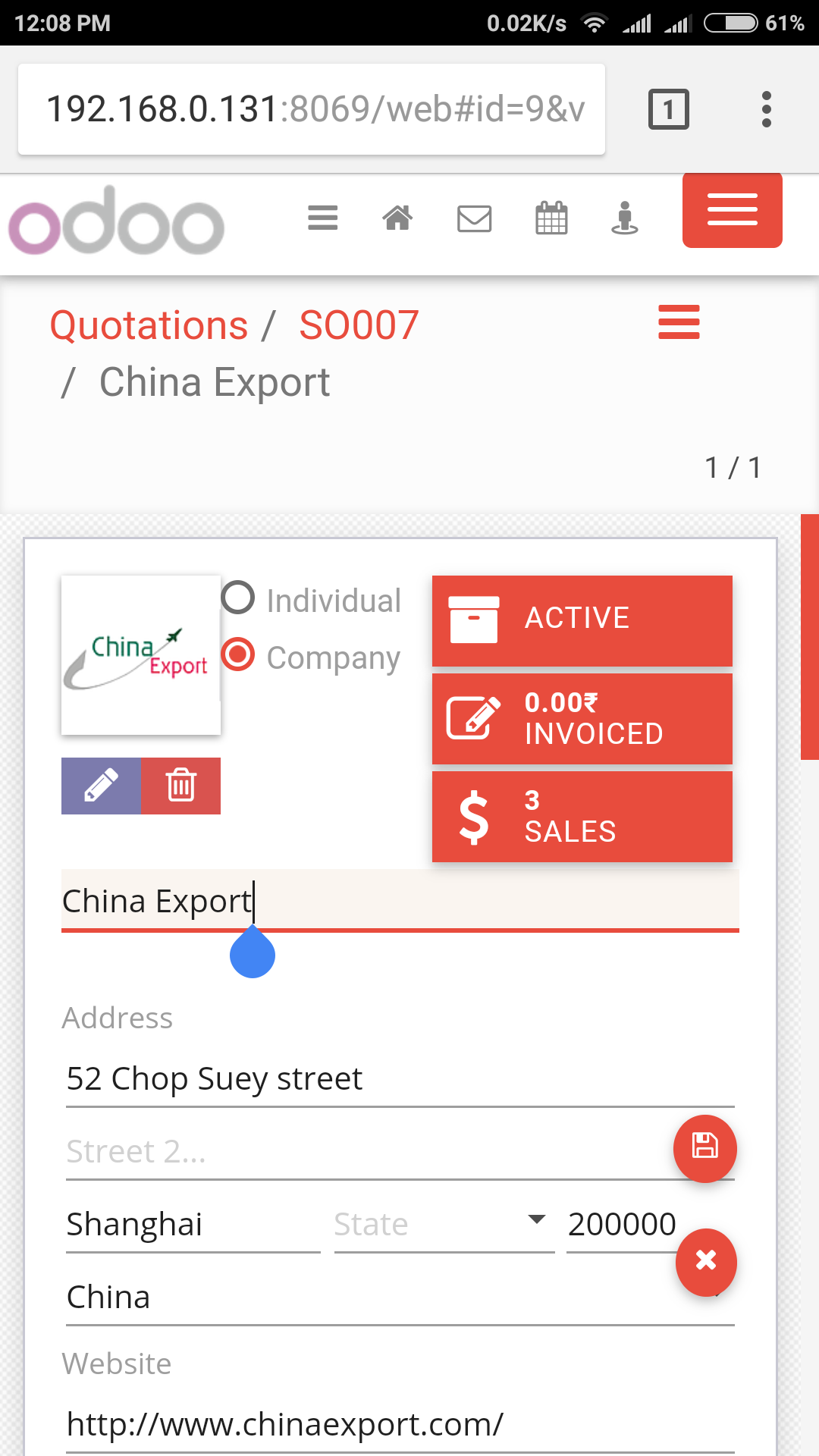Discard changes with the X button
The image size is (819, 1456).
[706, 1262]
